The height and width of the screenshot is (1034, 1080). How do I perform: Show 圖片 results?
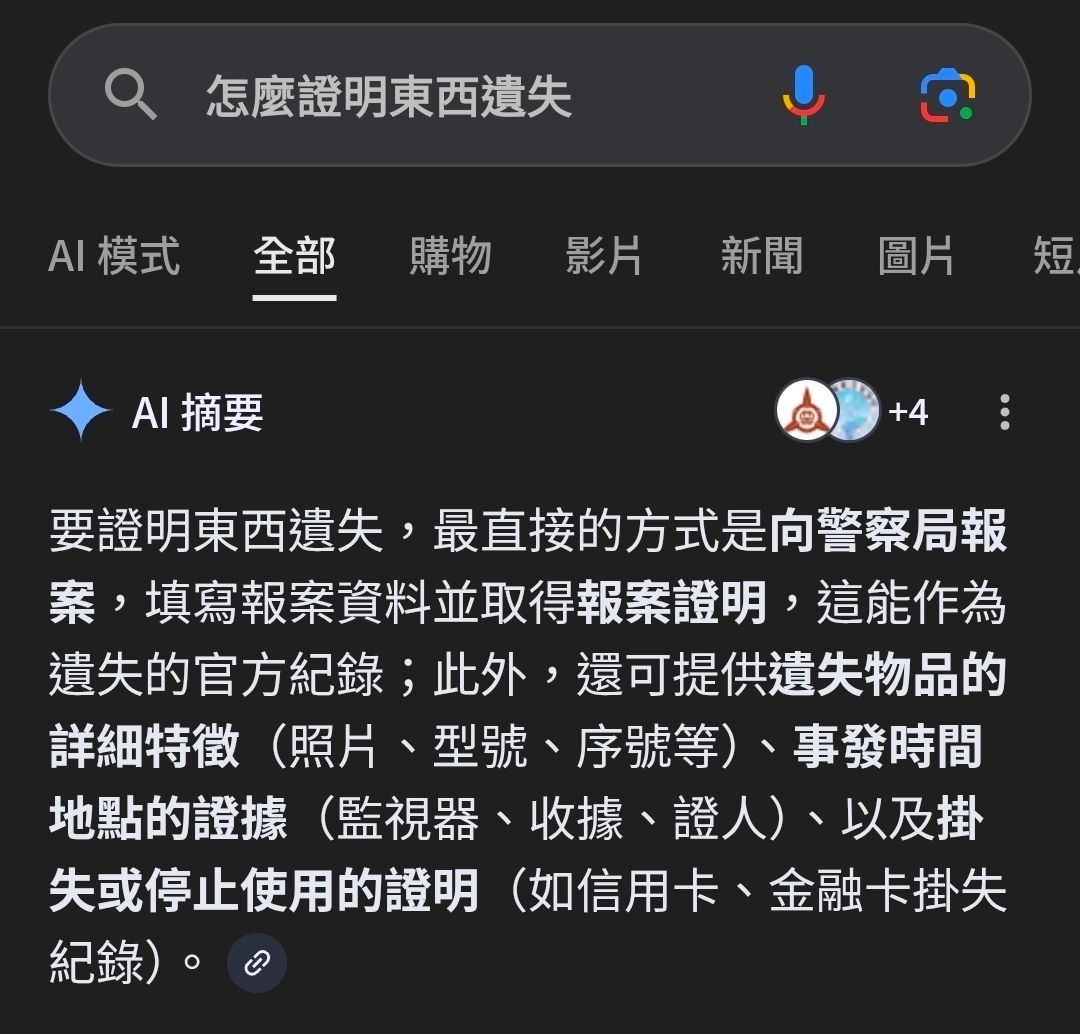pos(916,256)
